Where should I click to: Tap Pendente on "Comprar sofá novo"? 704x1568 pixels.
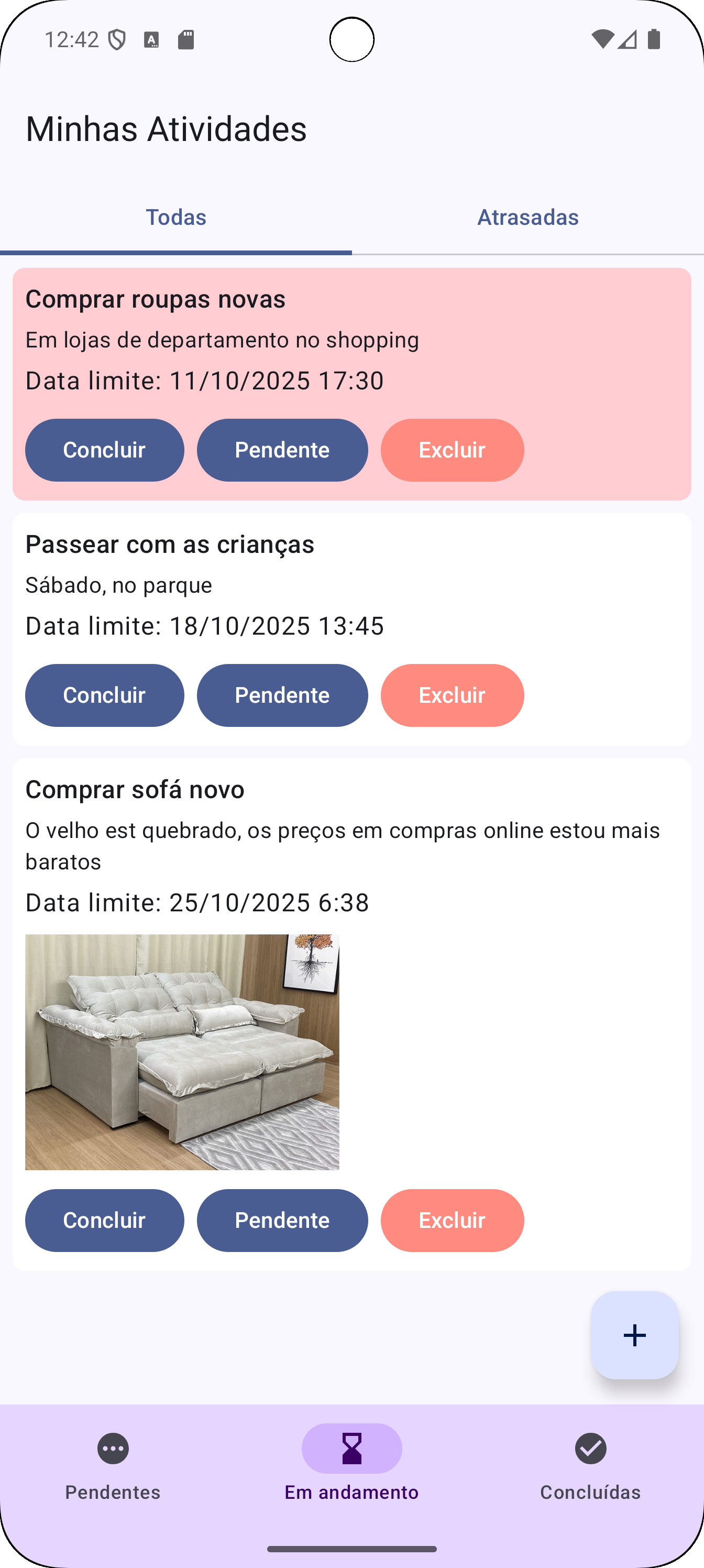(x=282, y=1220)
